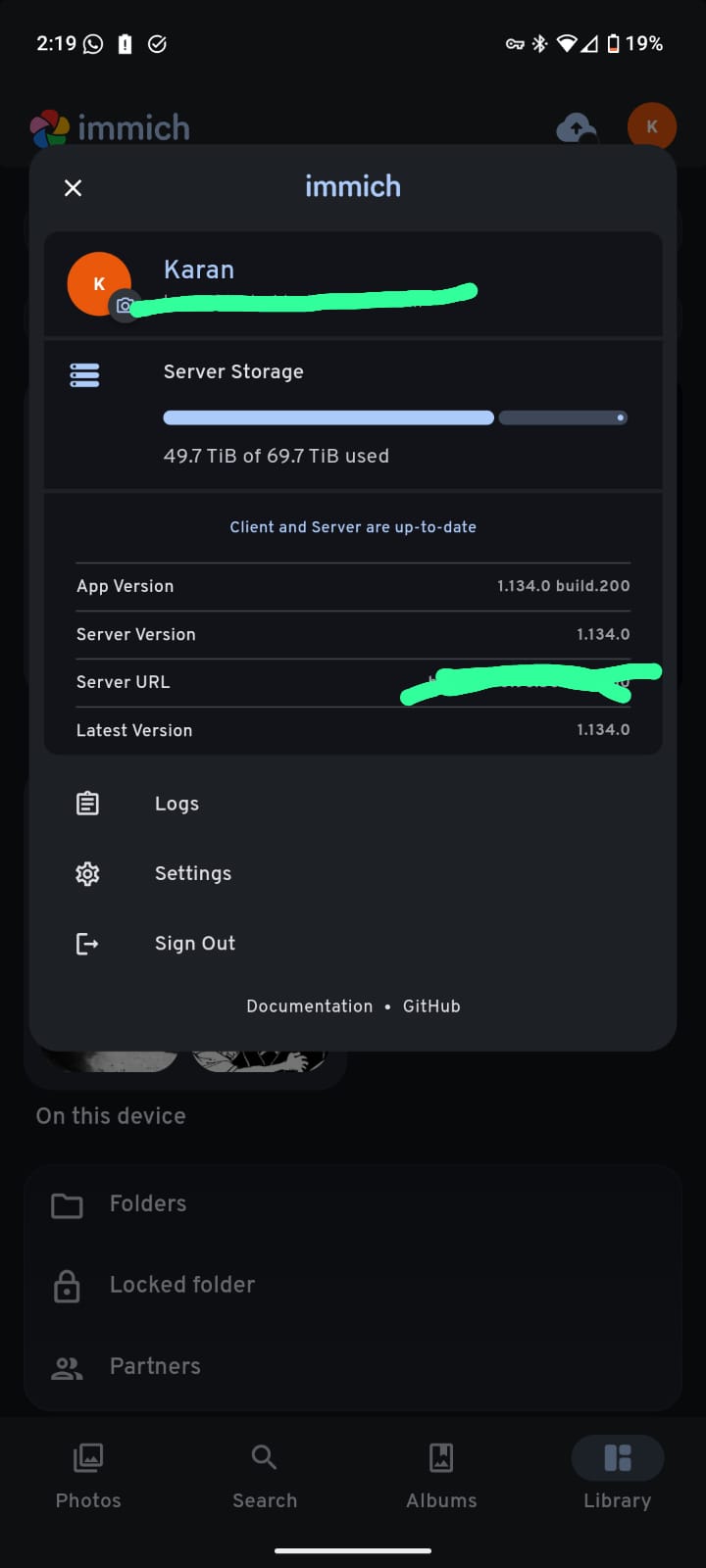The image size is (706, 1568).
Task: Visit the GitHub link
Action: [x=431, y=1006]
